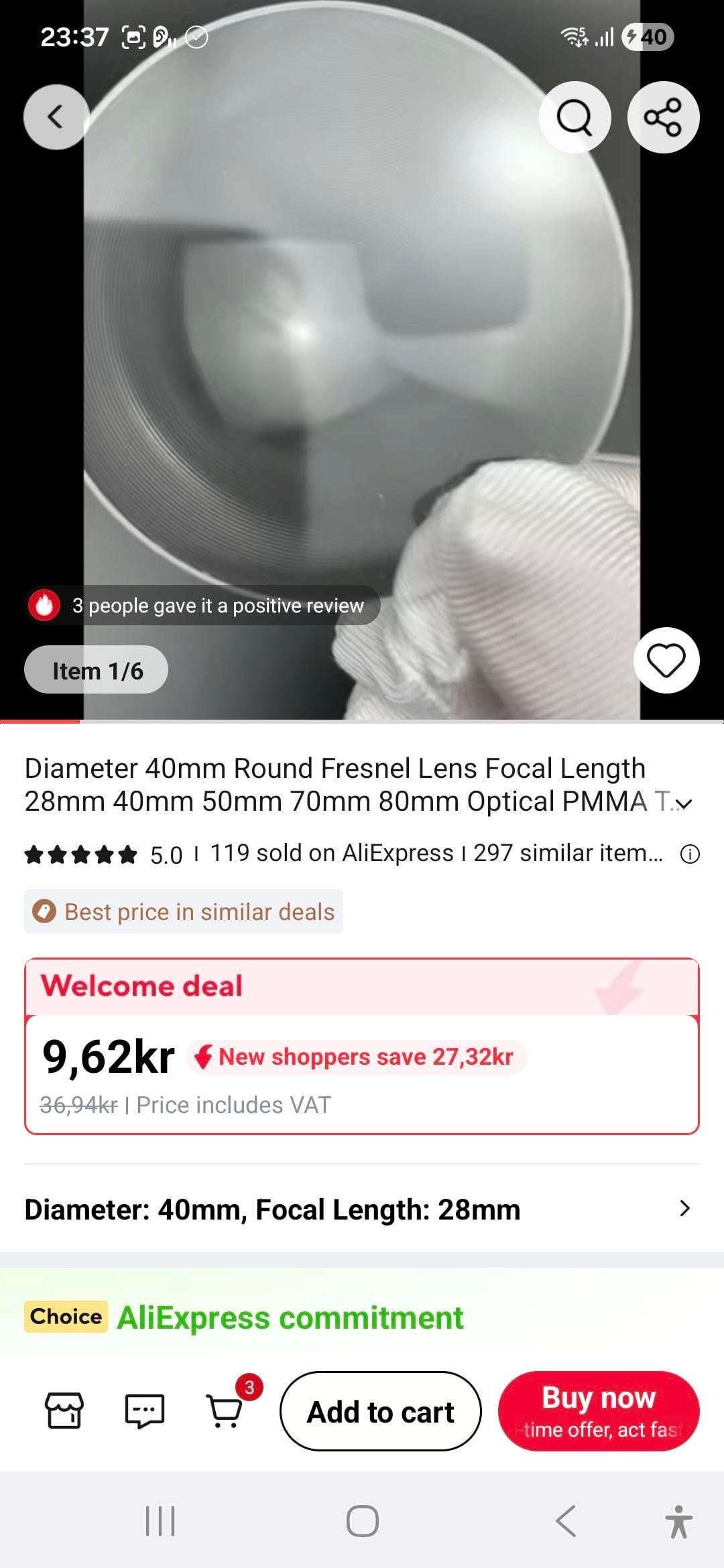Open the shopping cart with 3 items
This screenshot has height=1568, width=724.
tap(225, 1411)
